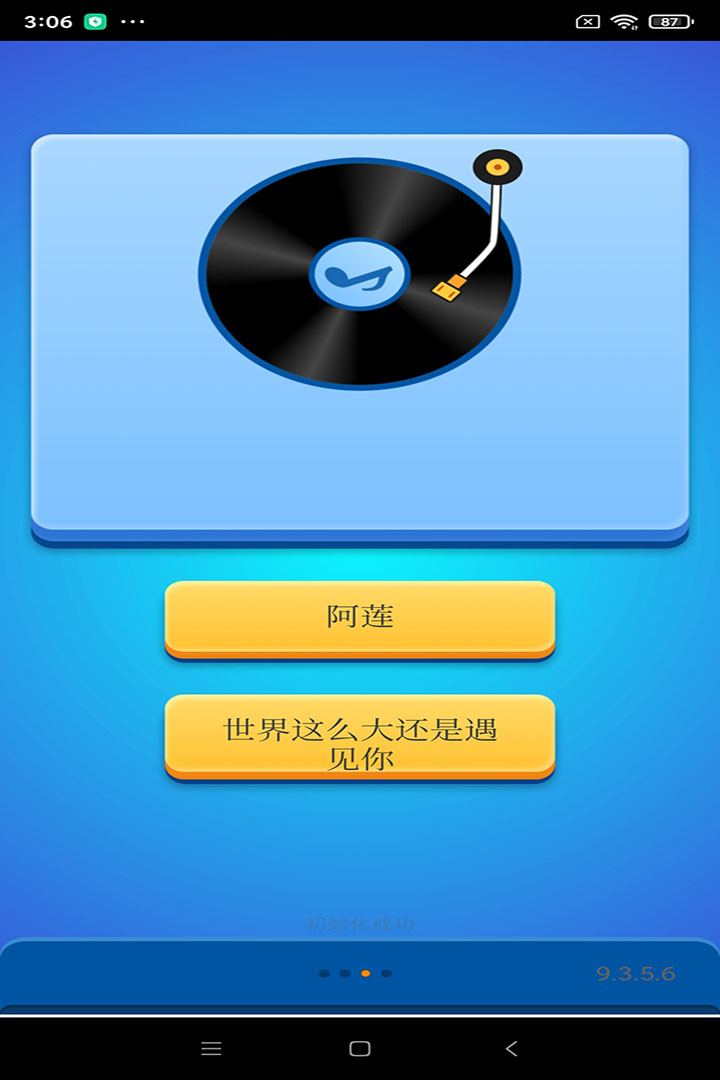This screenshot has width=720, height=1080.
Task: Open recent apps from the navigation bar
Action: (211, 1048)
